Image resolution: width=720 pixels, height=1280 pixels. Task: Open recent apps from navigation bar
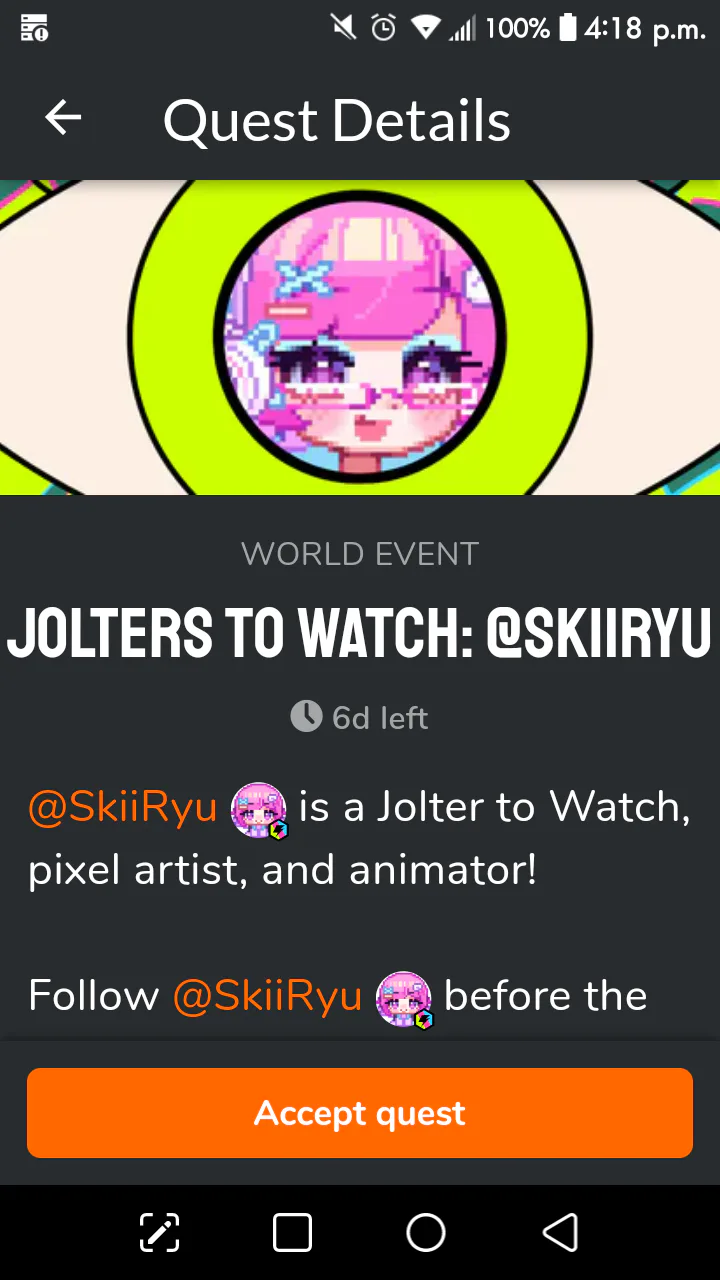tap(292, 1232)
